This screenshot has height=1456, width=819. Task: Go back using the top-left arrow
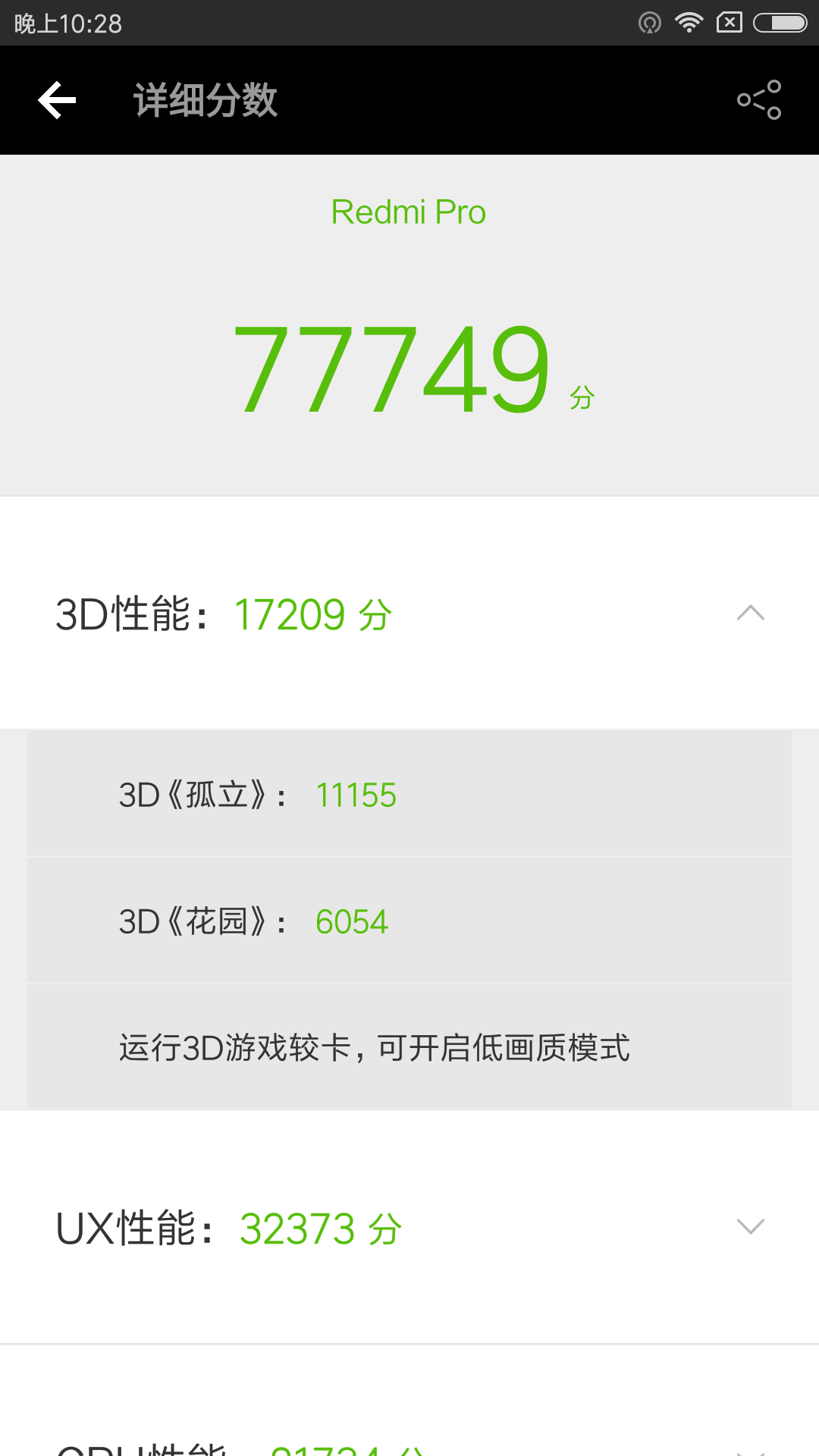[x=57, y=100]
